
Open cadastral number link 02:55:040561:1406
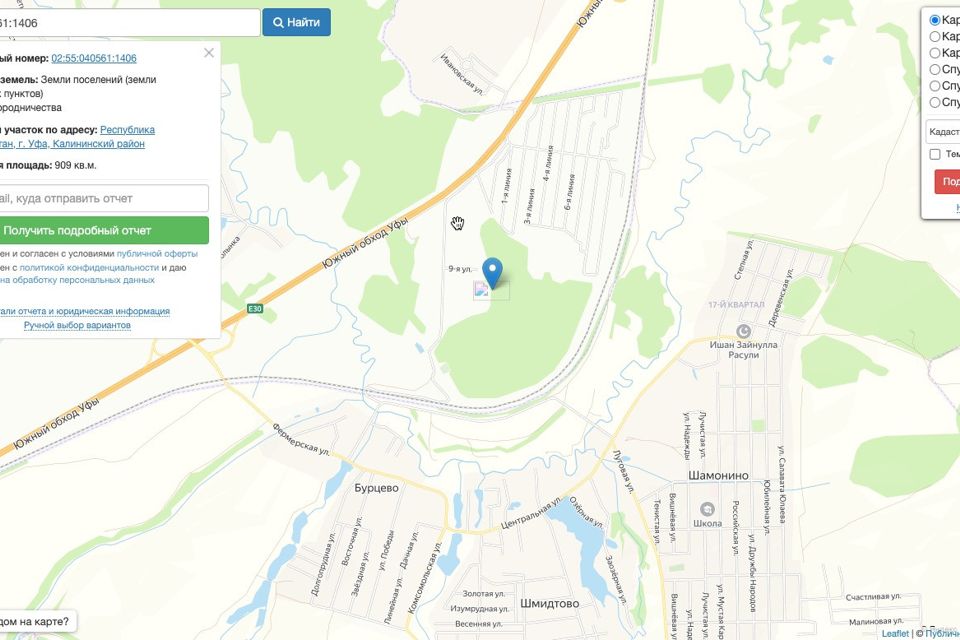point(93,58)
